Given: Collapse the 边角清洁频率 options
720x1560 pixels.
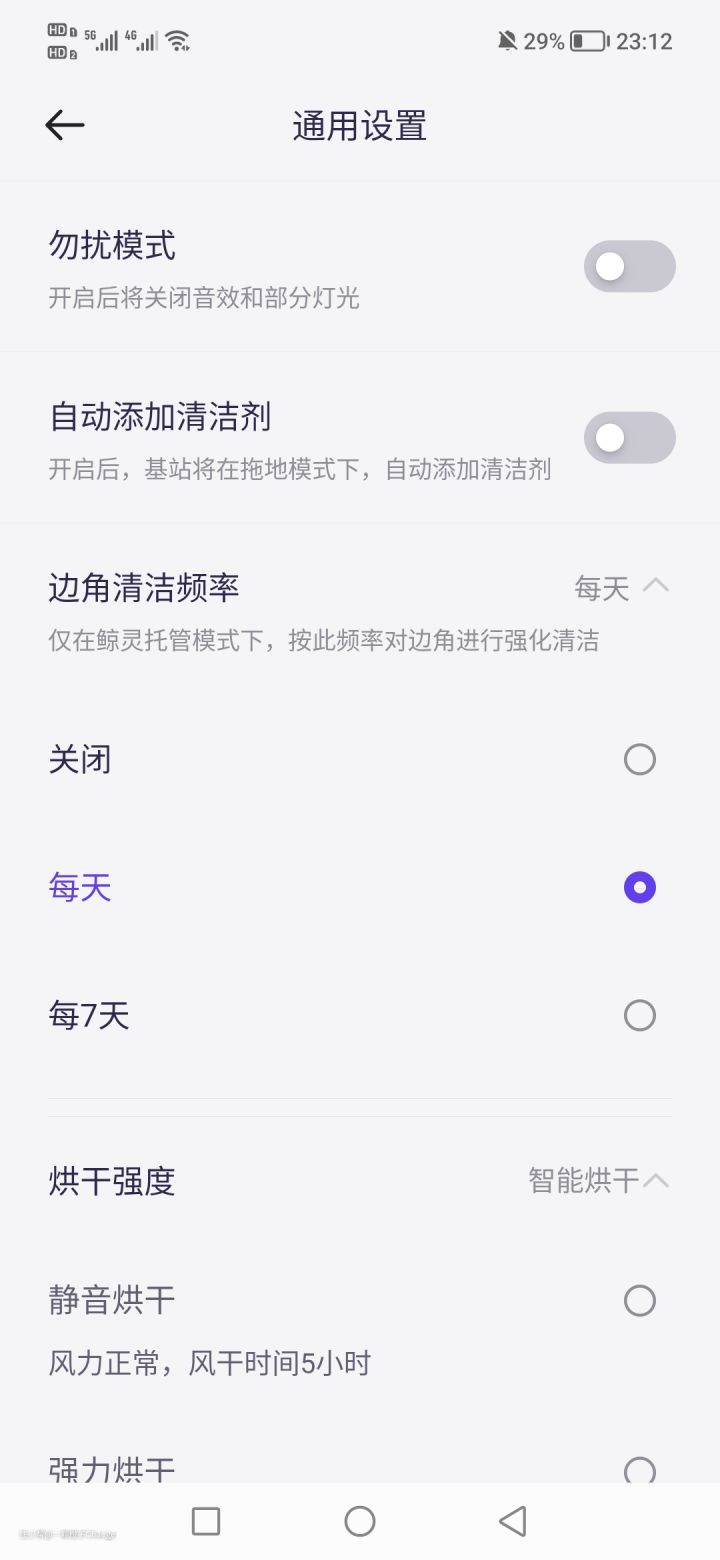Looking at the screenshot, I should [654, 587].
